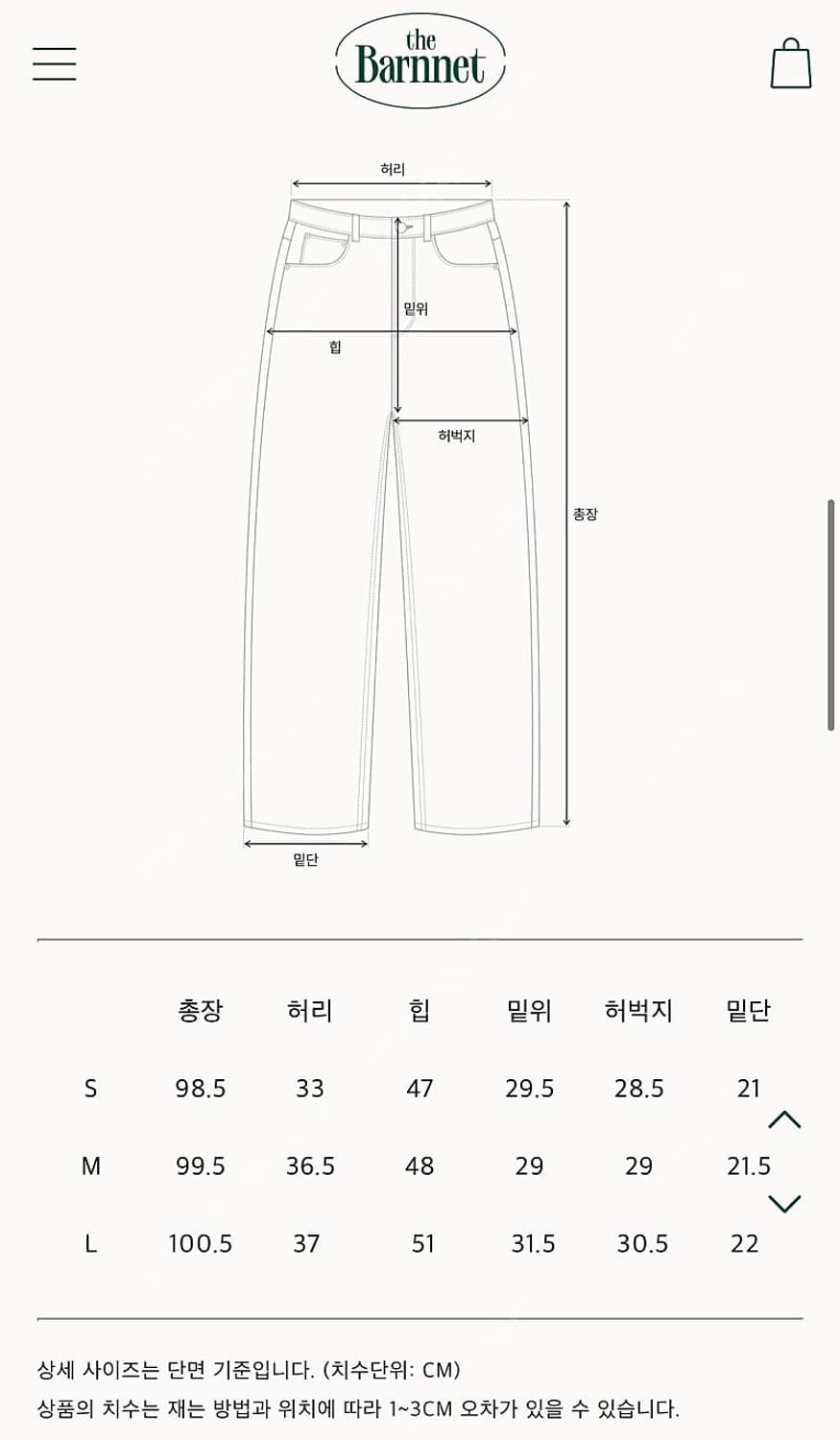Click the 밑위 column header
The image size is (840, 1440).
coord(530,1011)
